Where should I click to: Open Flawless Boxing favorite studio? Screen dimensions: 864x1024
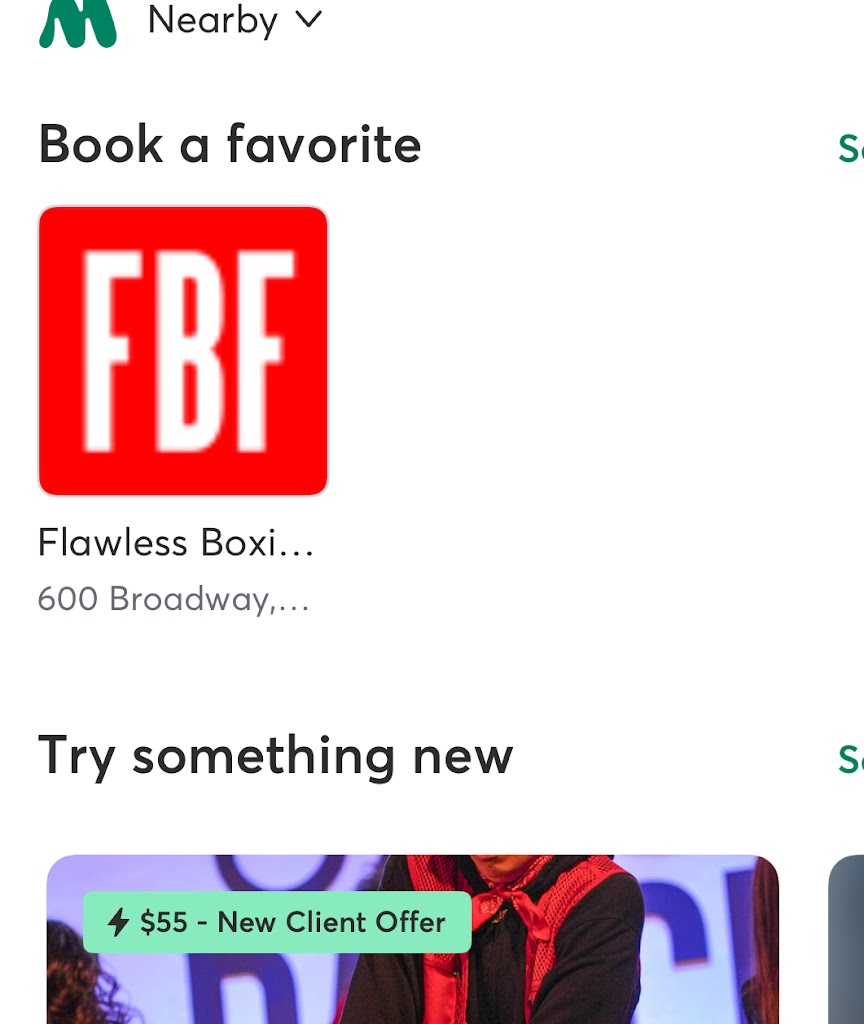pyautogui.click(x=183, y=351)
